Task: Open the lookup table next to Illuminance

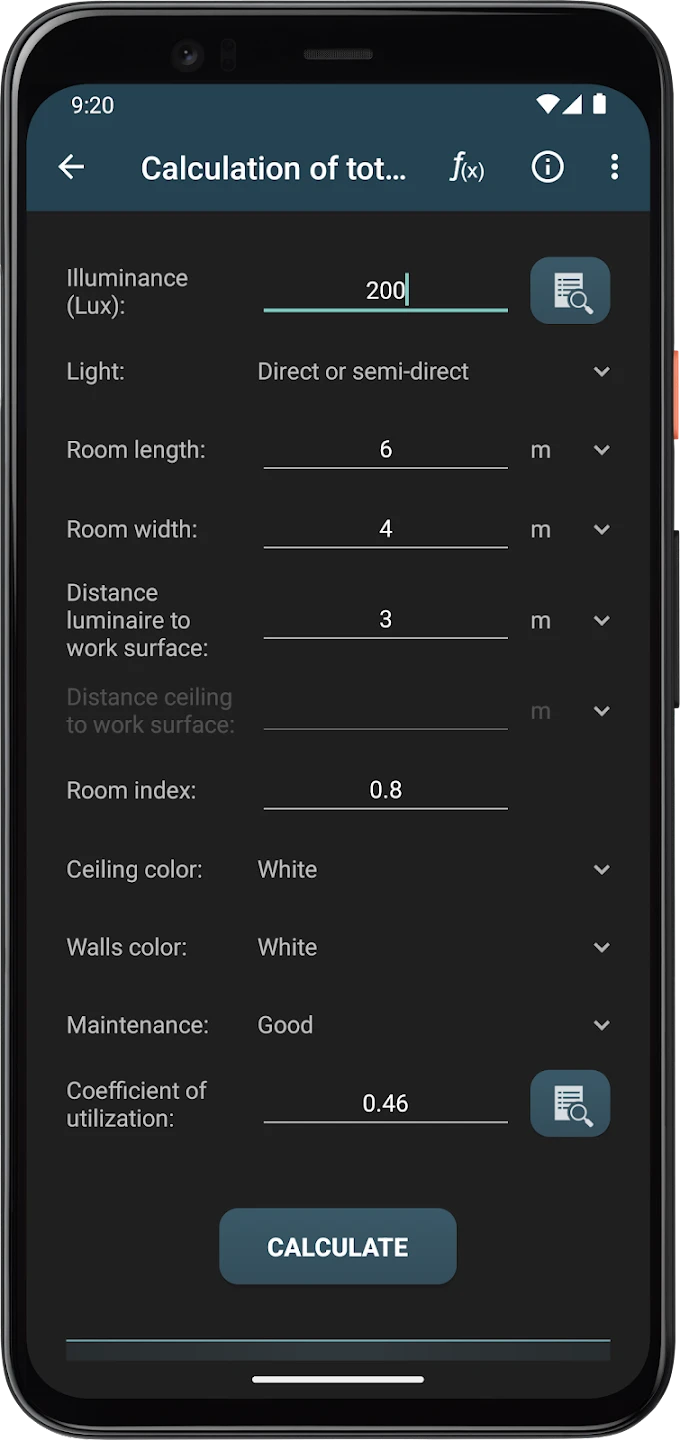Action: point(570,290)
